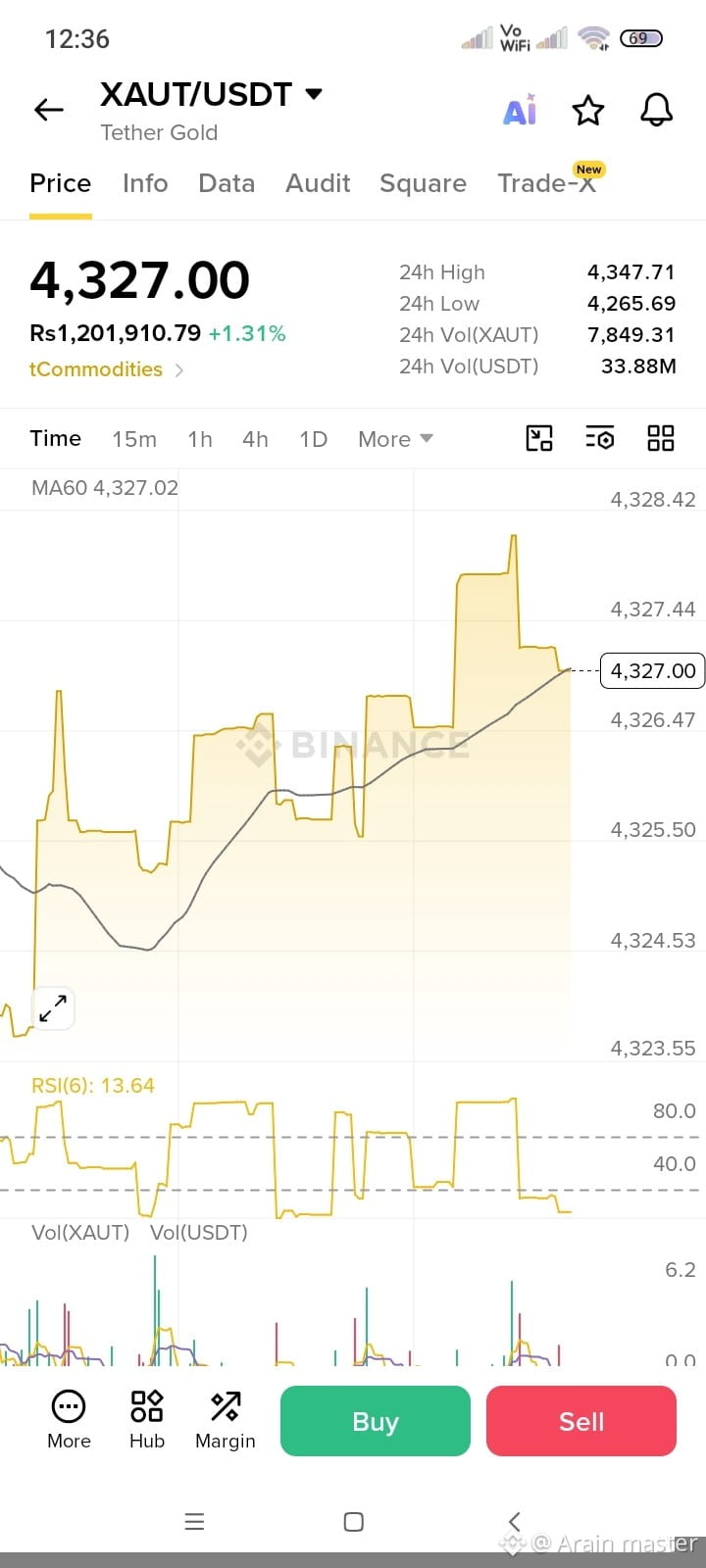Open chart indicator settings icon

coord(600,438)
